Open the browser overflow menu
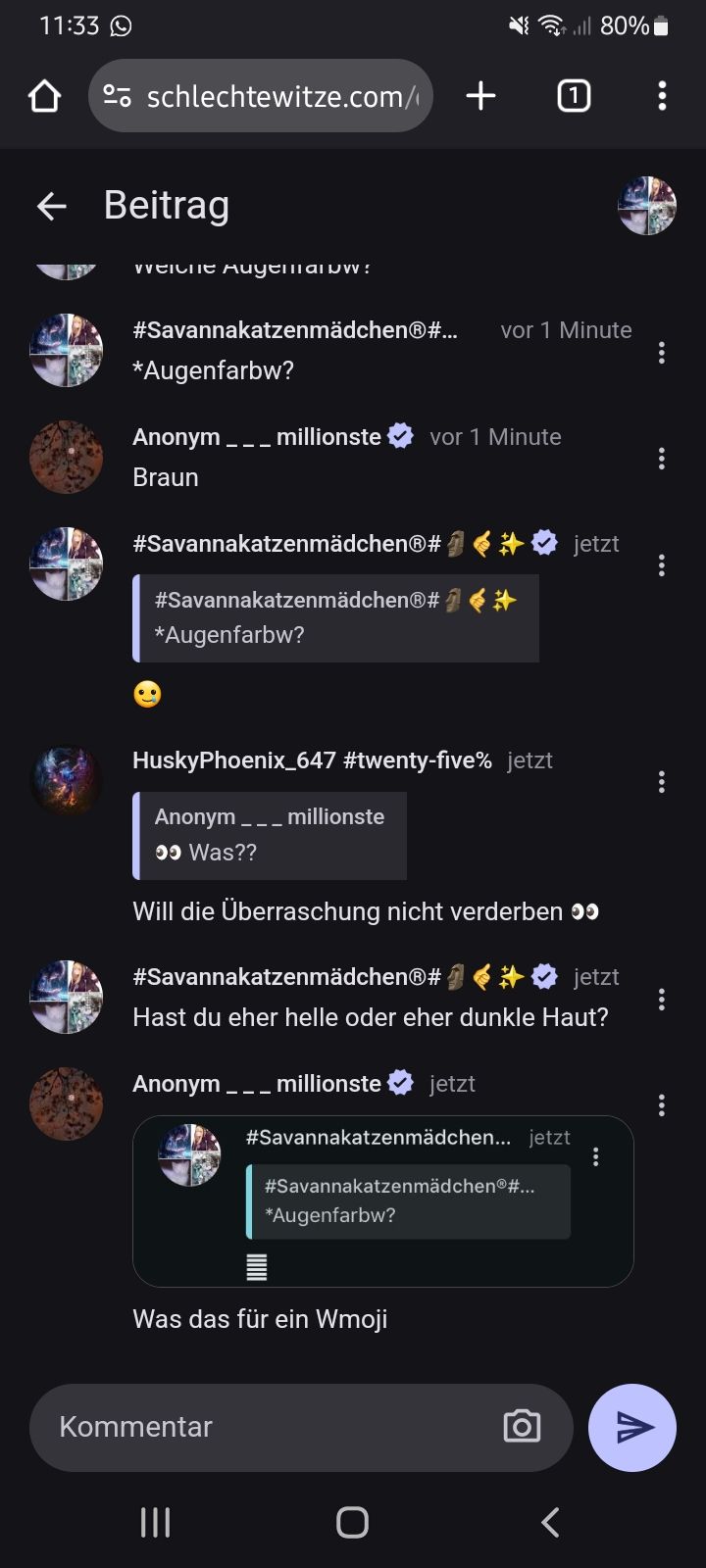The width and height of the screenshot is (706, 1568). point(662,96)
